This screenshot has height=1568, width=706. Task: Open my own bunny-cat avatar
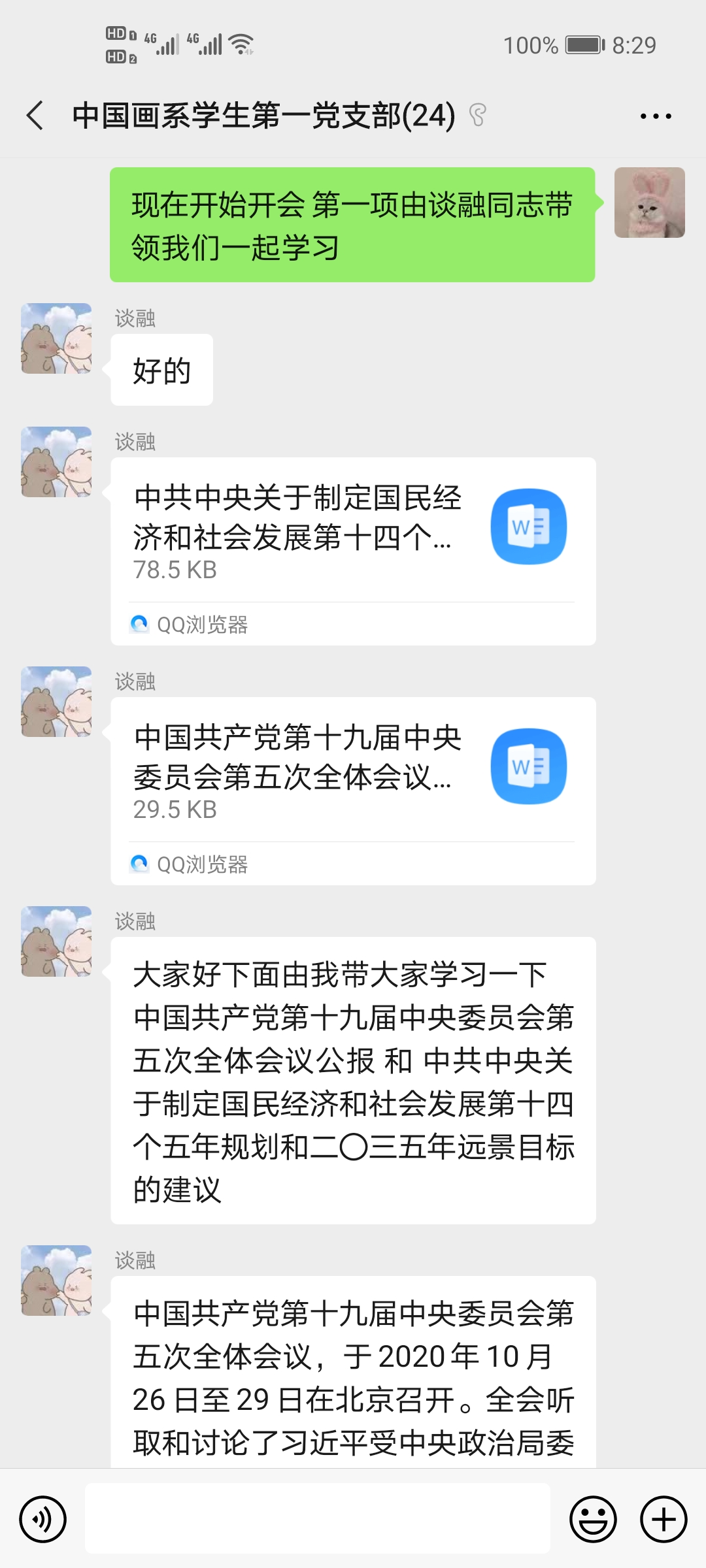[649, 203]
